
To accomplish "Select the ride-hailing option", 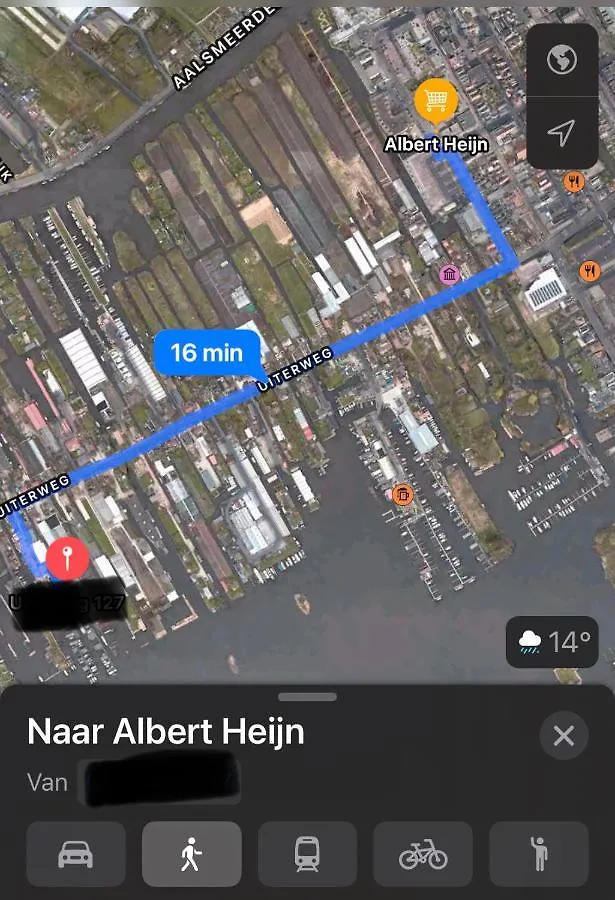I will [538, 854].
